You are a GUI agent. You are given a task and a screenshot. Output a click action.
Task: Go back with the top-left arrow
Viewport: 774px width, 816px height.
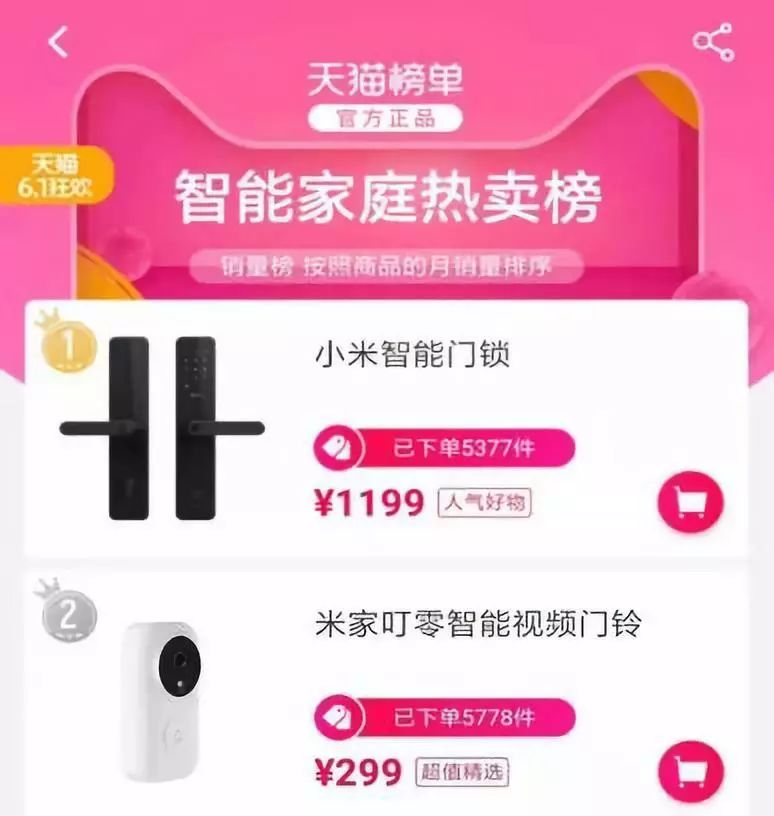click(x=59, y=43)
